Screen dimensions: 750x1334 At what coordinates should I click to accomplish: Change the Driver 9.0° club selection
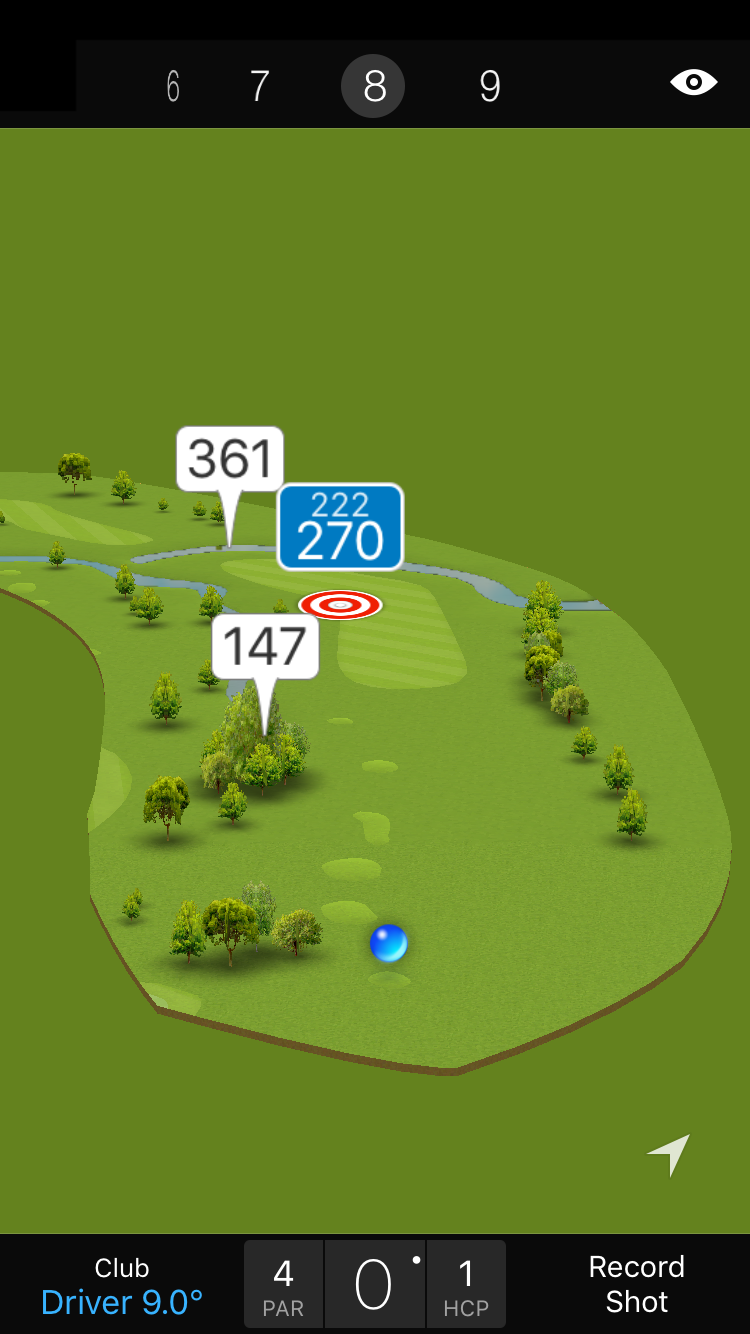coord(122,1285)
